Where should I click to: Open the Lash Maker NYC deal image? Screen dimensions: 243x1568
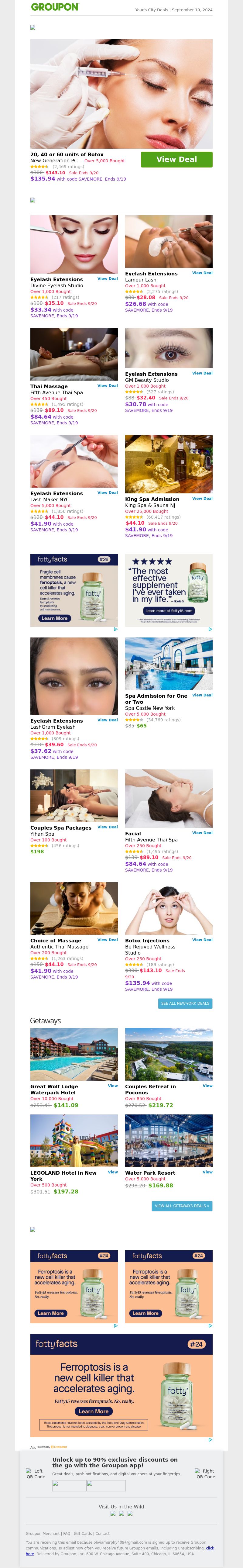pos(74,461)
